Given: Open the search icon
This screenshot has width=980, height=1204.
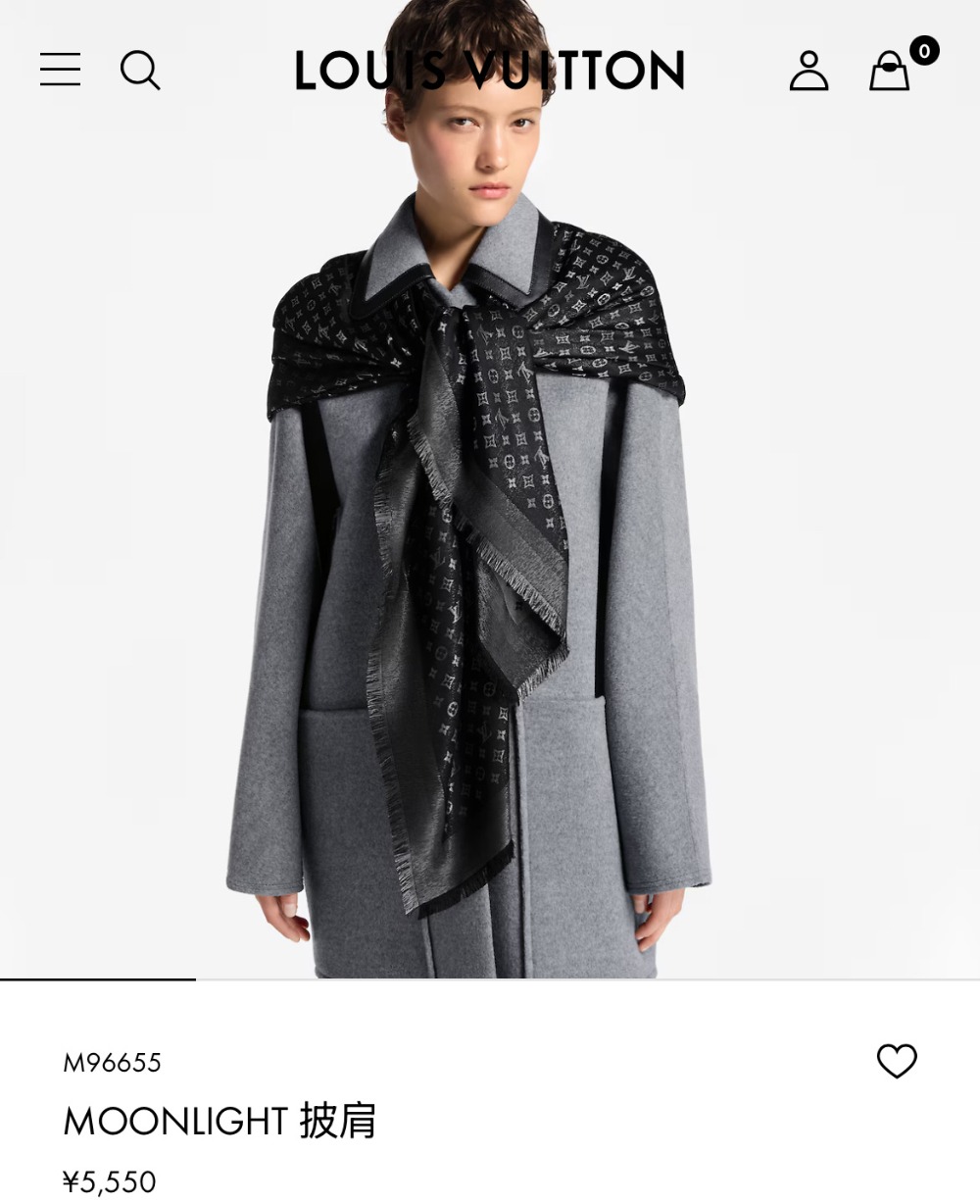Looking at the screenshot, I should click(140, 71).
